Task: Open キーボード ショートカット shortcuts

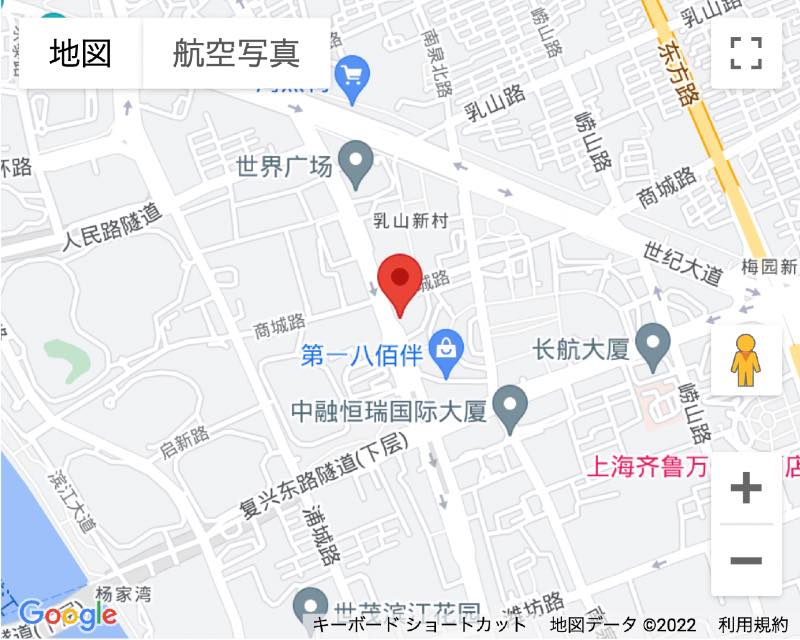Action: [419, 625]
